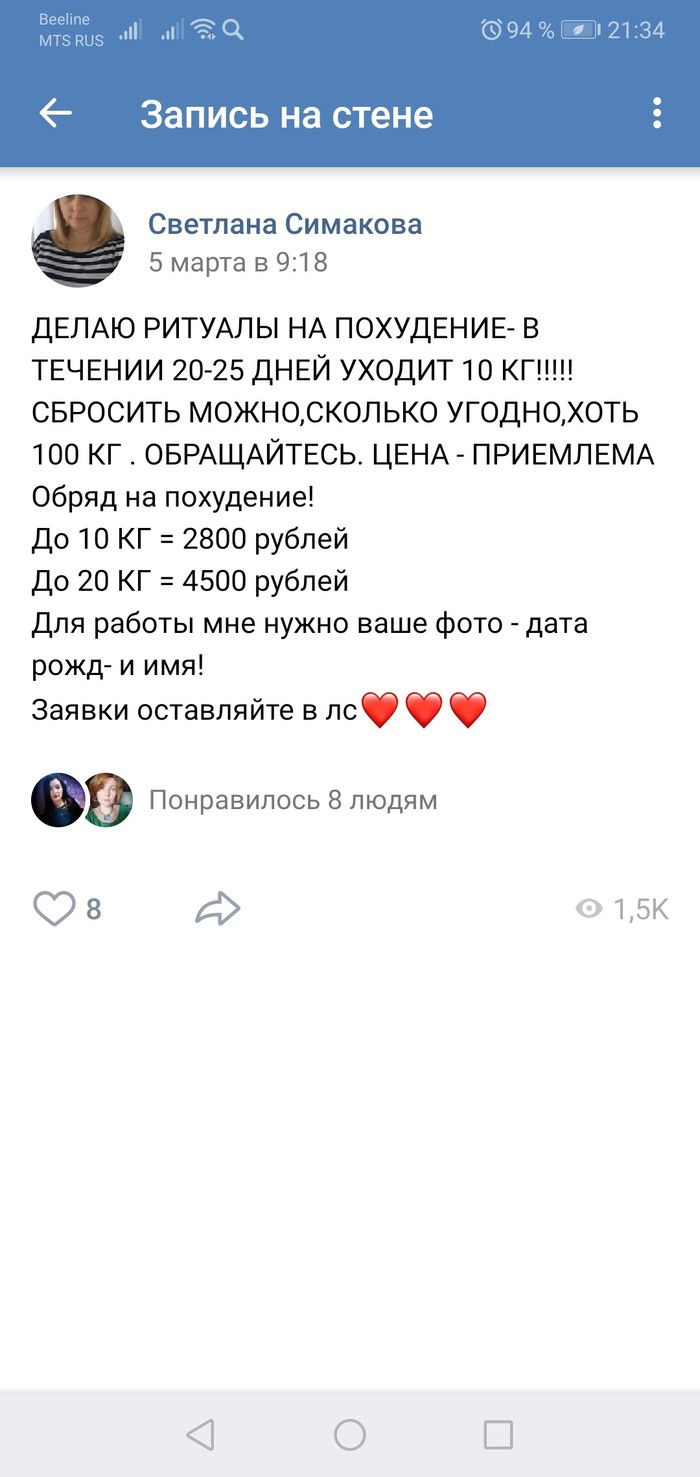This screenshot has width=700, height=1477.
Task: Like this wall post
Action: coord(56,908)
